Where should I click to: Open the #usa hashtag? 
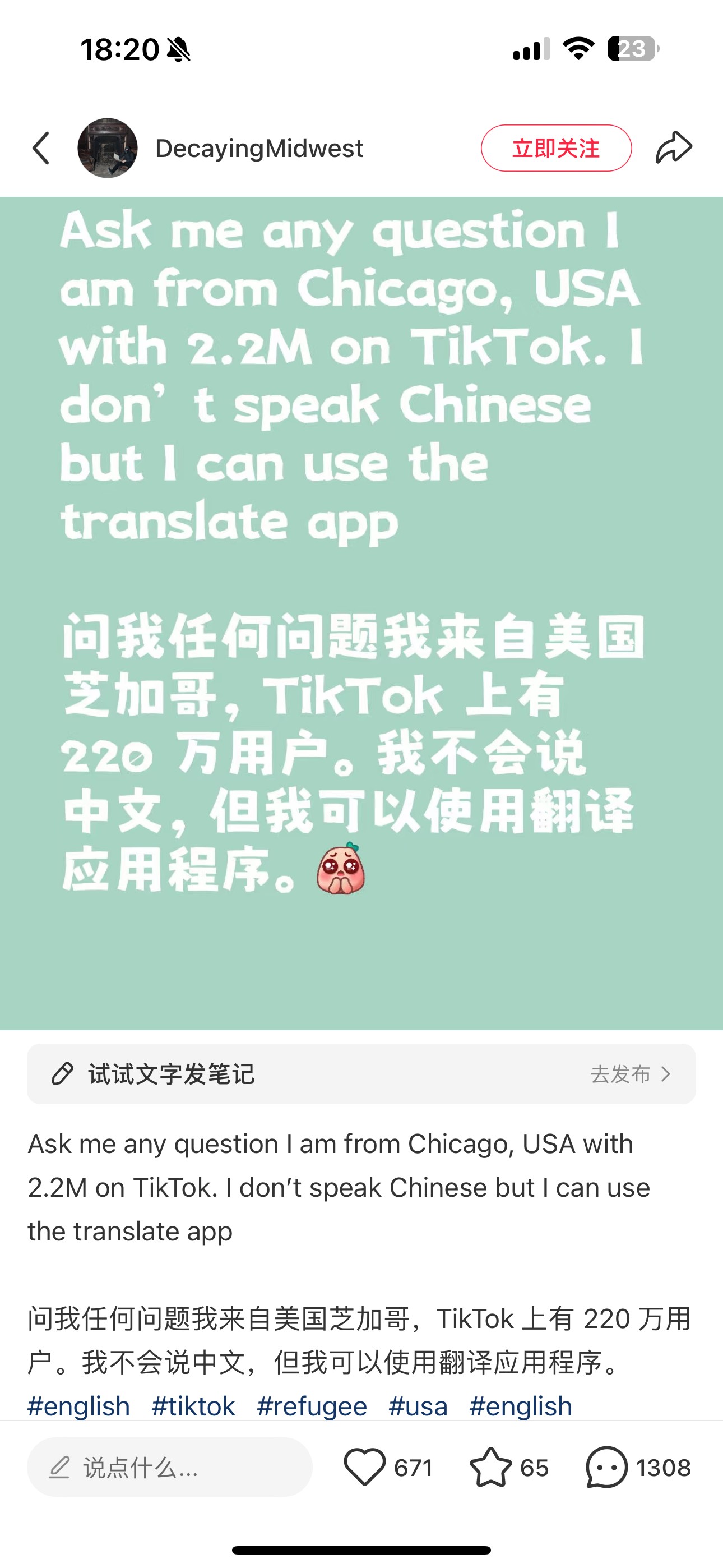pos(418,1406)
